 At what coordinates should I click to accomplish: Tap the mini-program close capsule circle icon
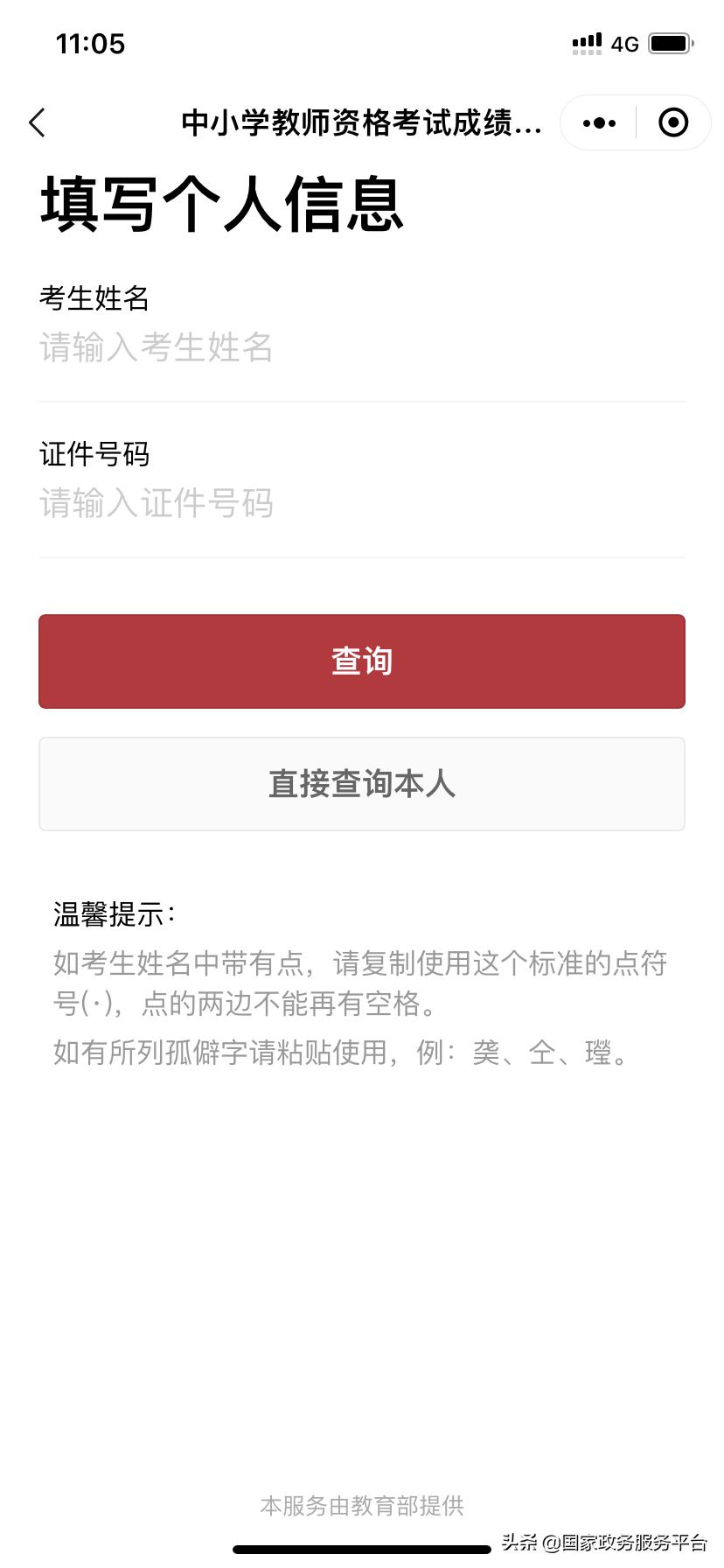click(673, 122)
